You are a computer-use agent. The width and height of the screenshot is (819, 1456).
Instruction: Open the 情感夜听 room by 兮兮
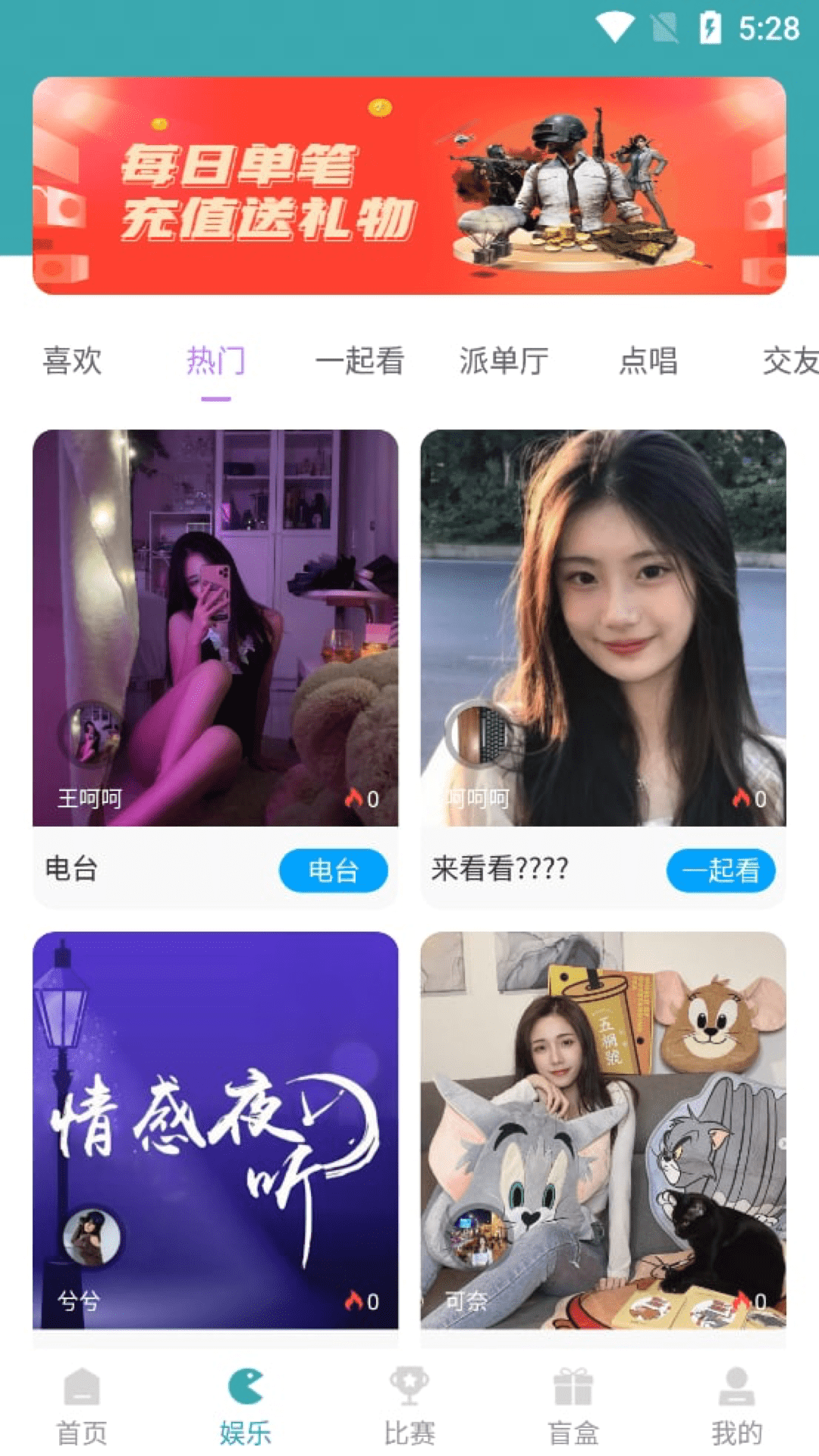(x=215, y=1130)
